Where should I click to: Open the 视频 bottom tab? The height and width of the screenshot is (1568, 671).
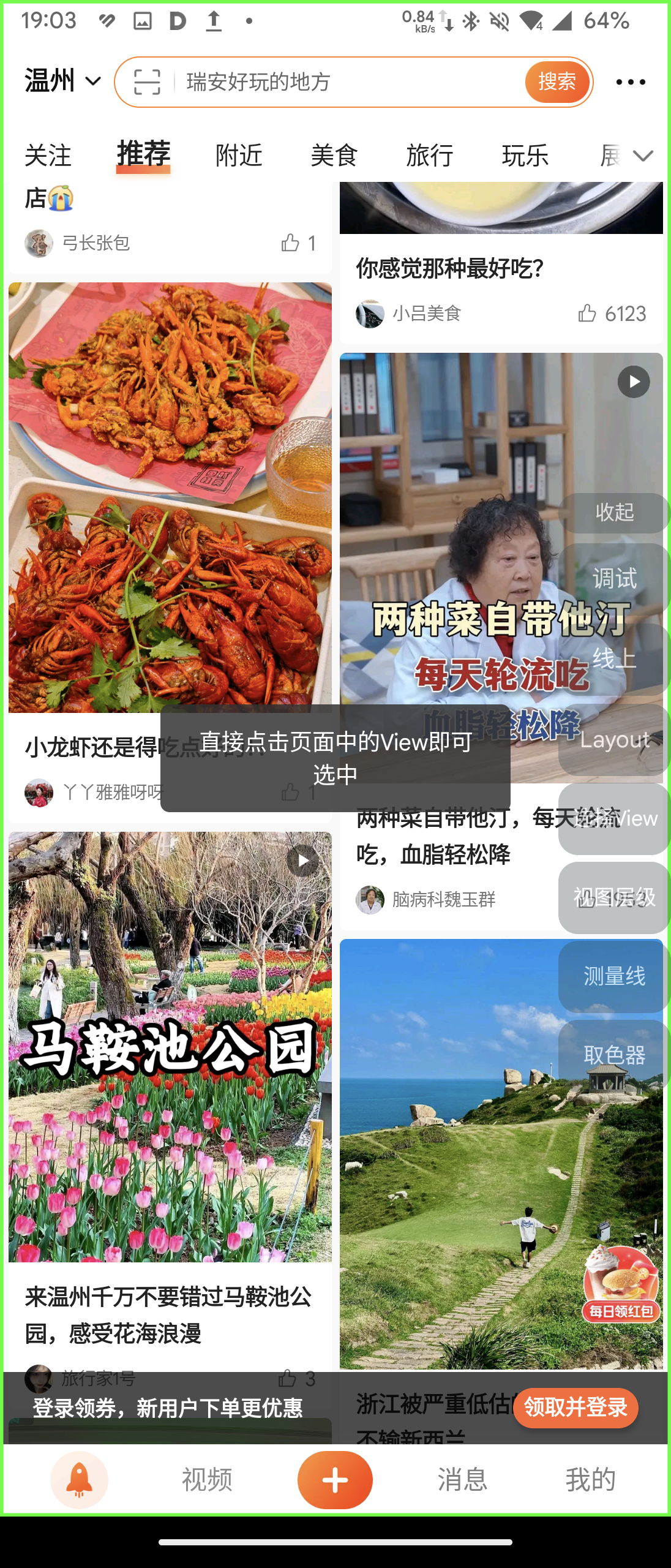click(207, 1480)
